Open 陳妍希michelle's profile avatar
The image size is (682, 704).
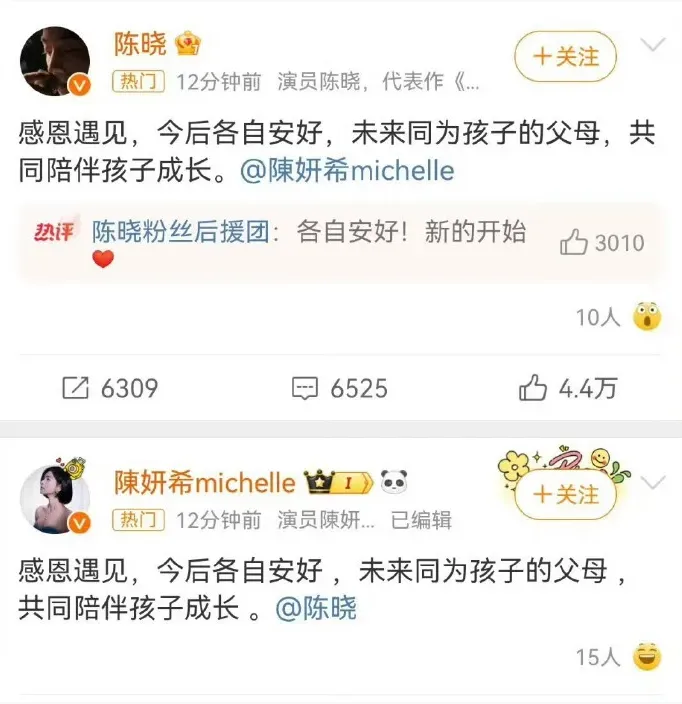tap(56, 498)
